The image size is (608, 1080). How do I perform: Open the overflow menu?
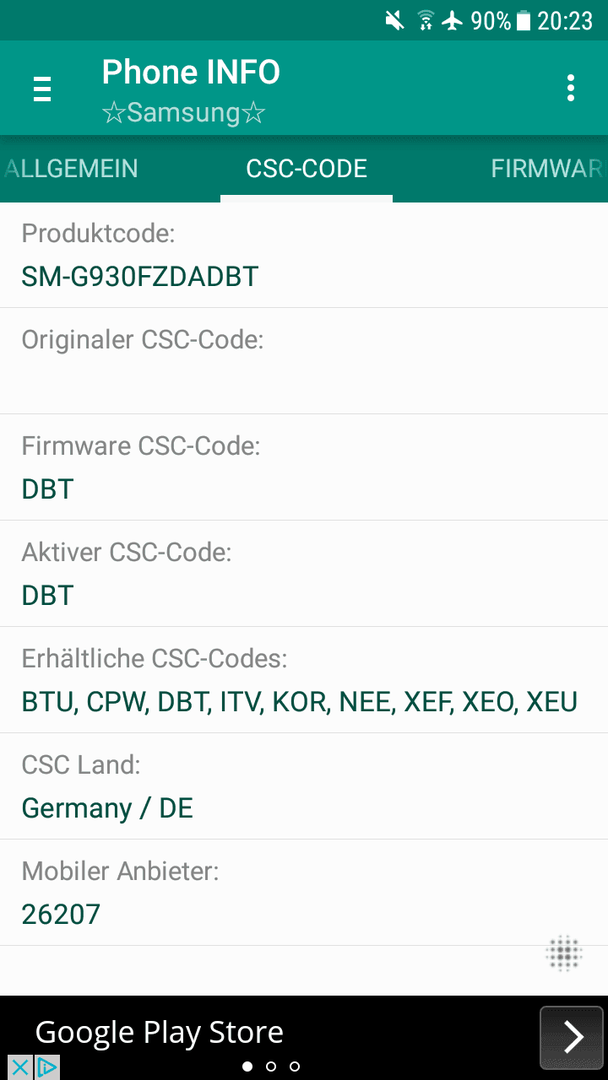[x=570, y=88]
